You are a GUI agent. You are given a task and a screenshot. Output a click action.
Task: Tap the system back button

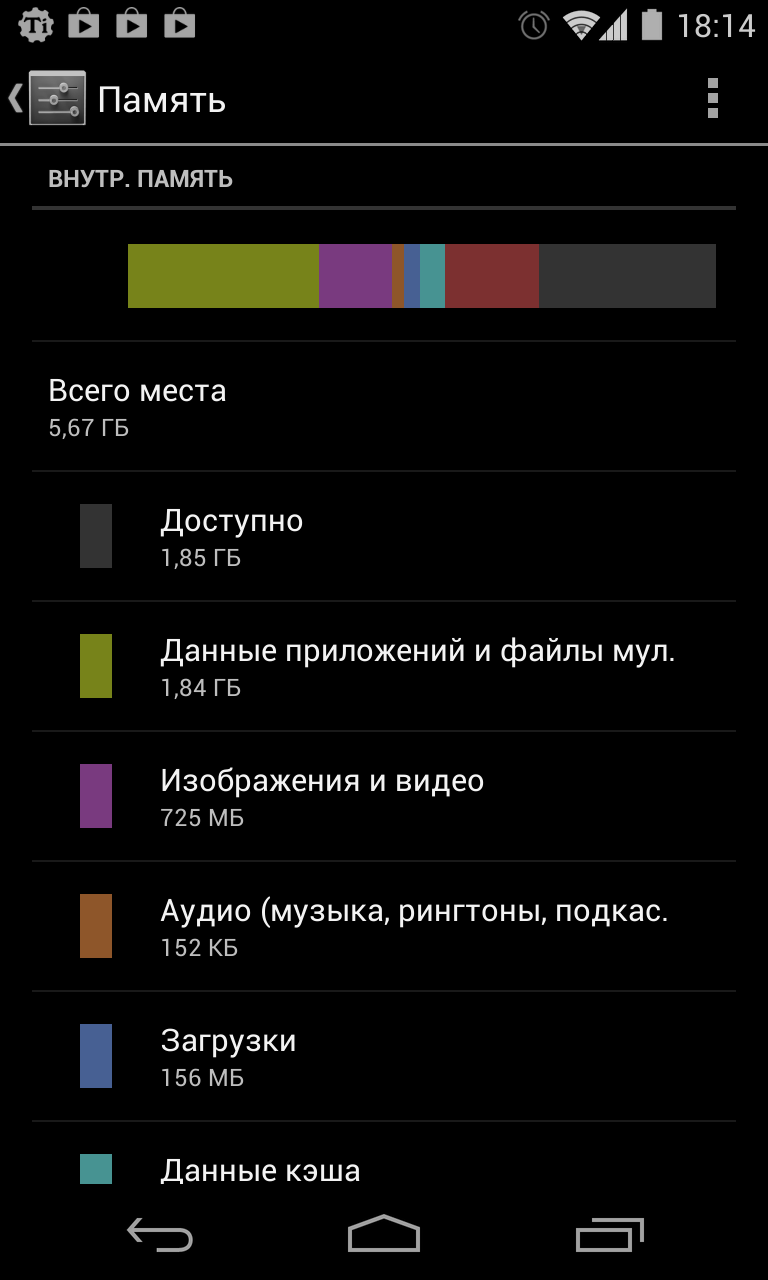pos(160,1236)
